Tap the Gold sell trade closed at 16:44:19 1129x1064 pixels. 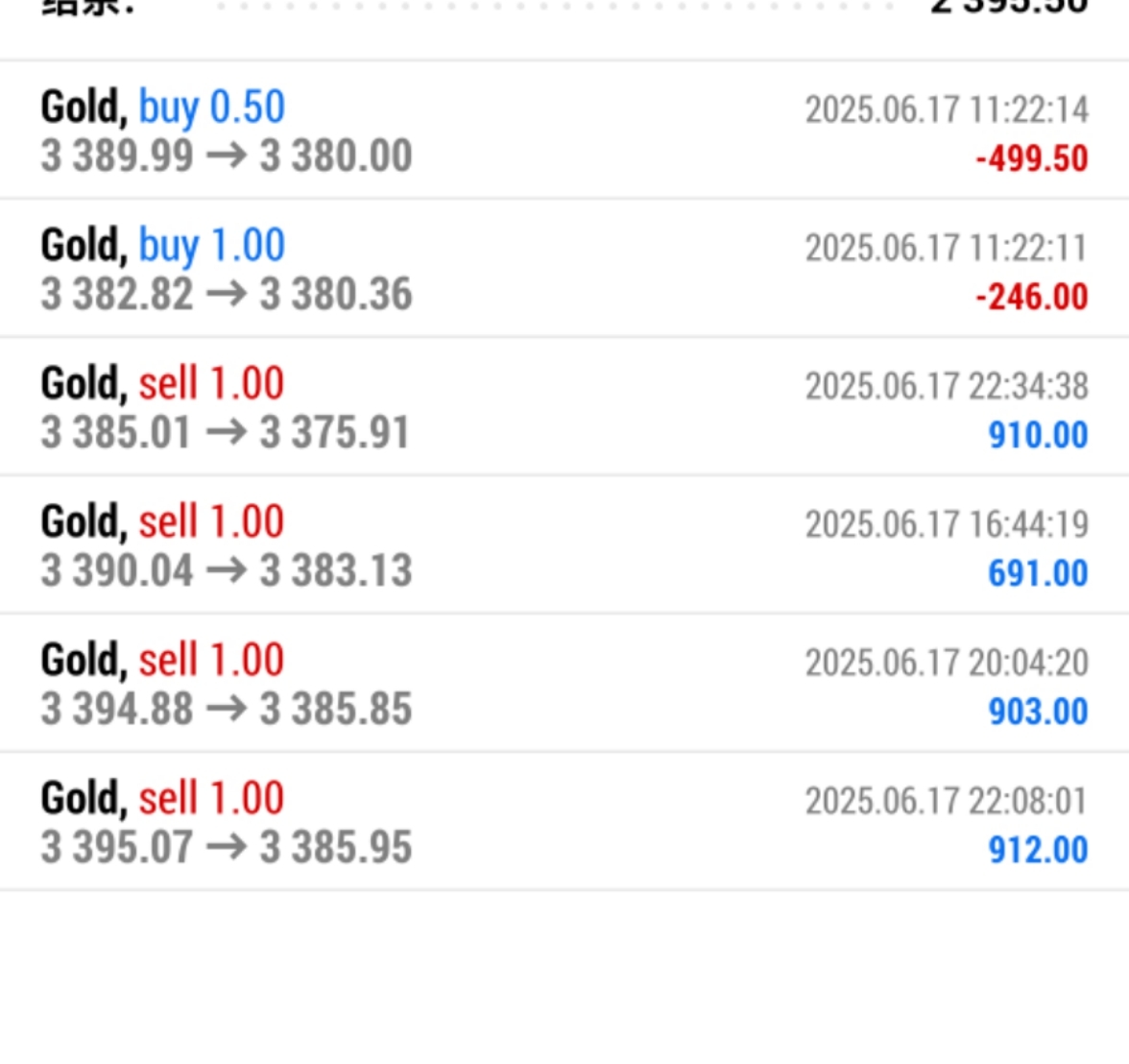(564, 546)
